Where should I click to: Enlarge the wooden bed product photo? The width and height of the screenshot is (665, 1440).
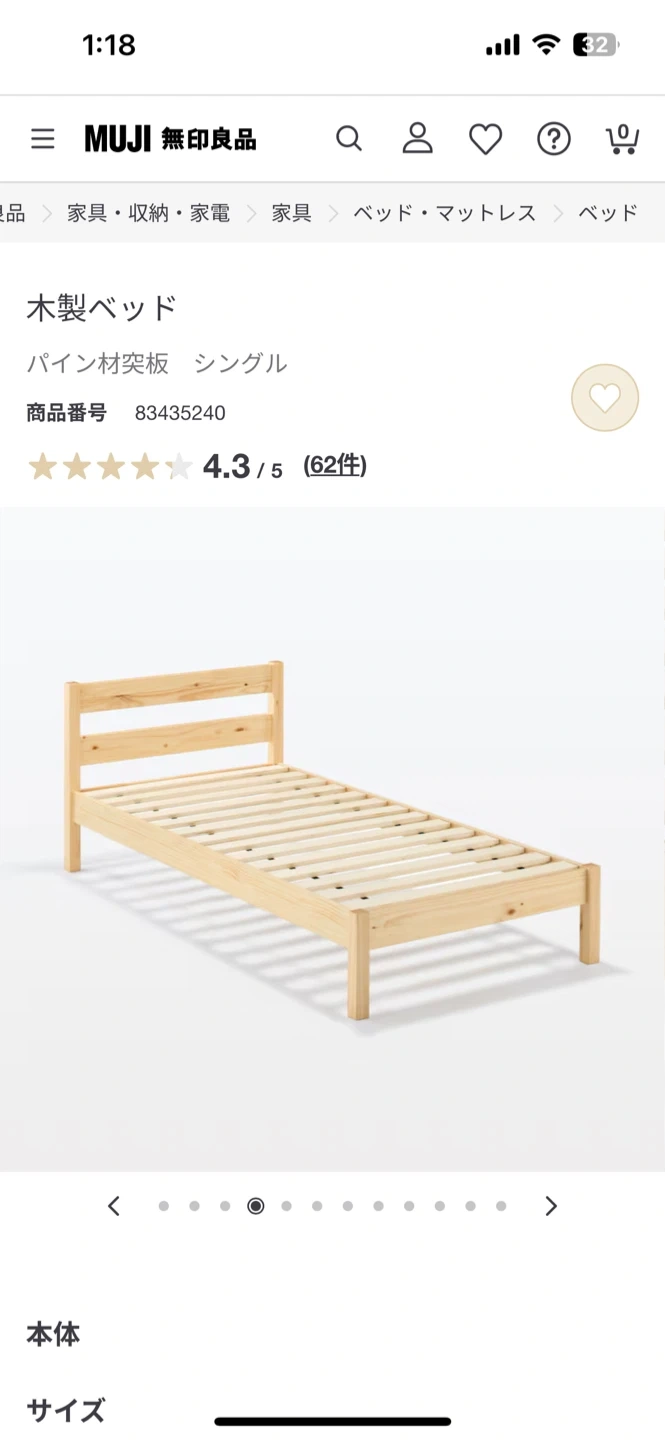point(332,838)
